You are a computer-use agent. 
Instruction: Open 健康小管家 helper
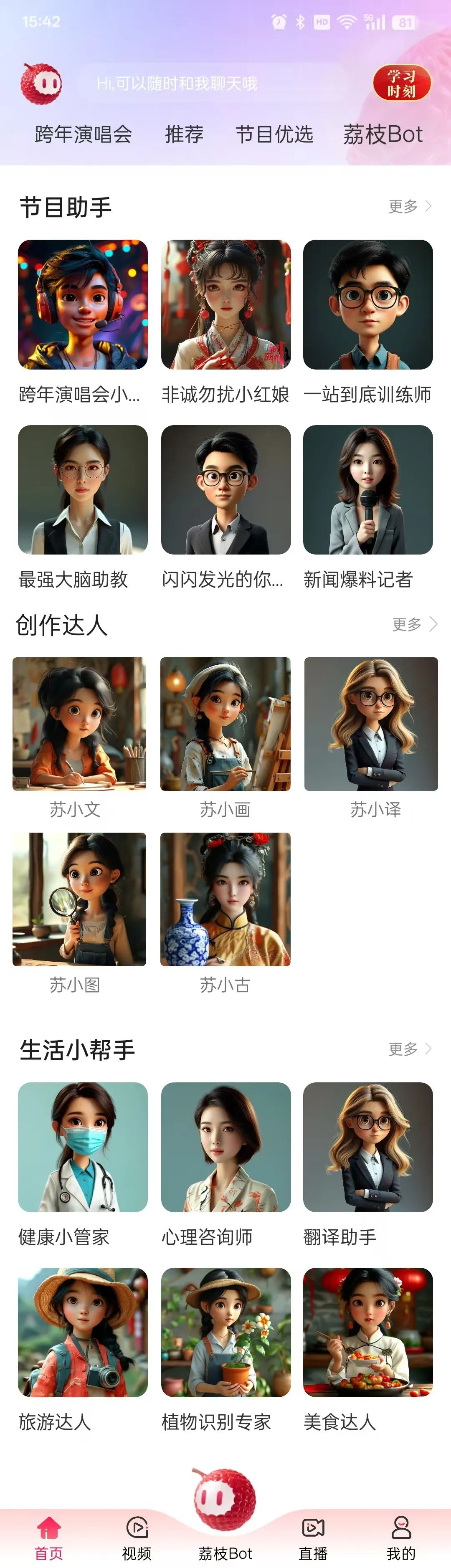83,1147
